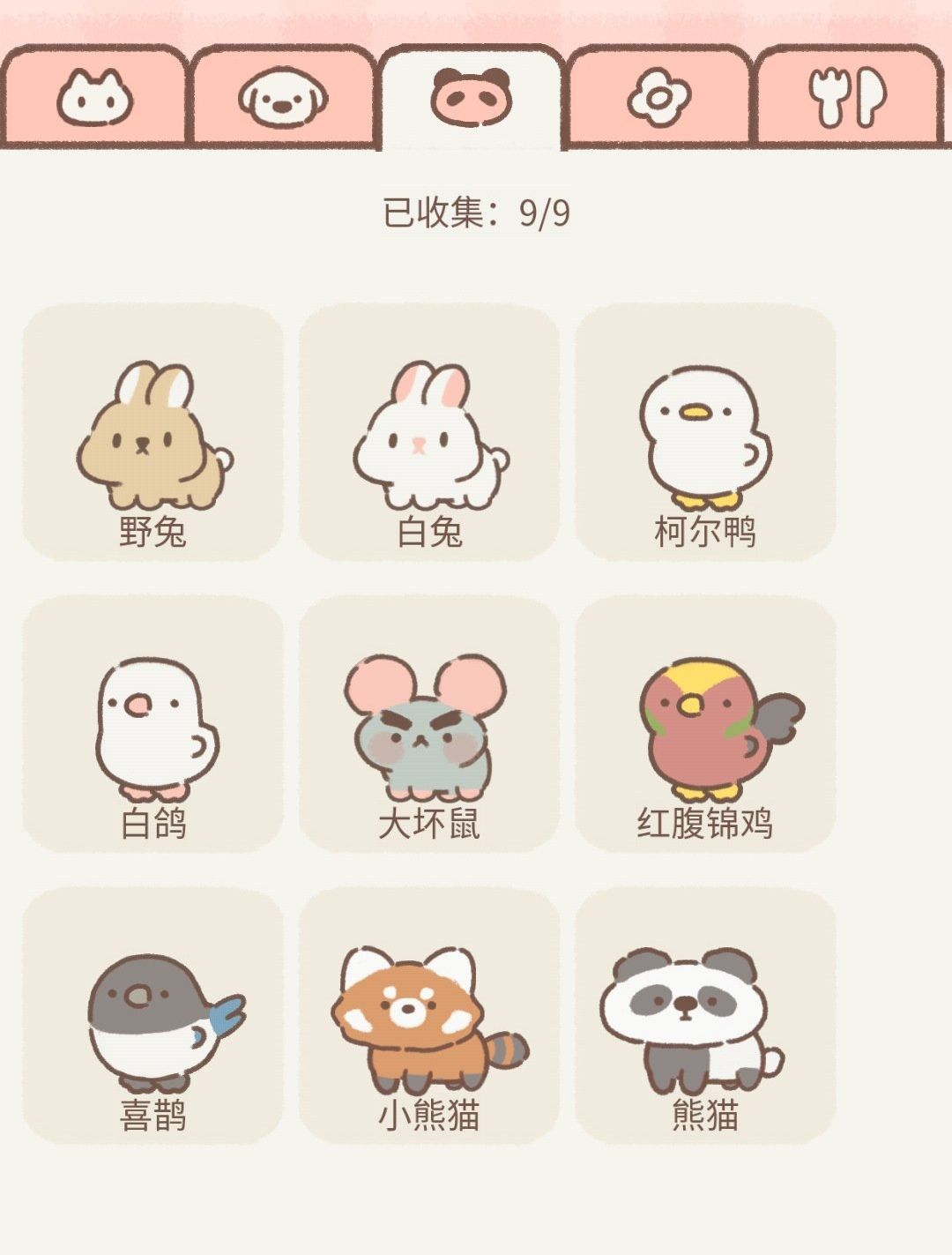952x1255 pixels.
Task: Open the flower category icon
Action: 664,93
